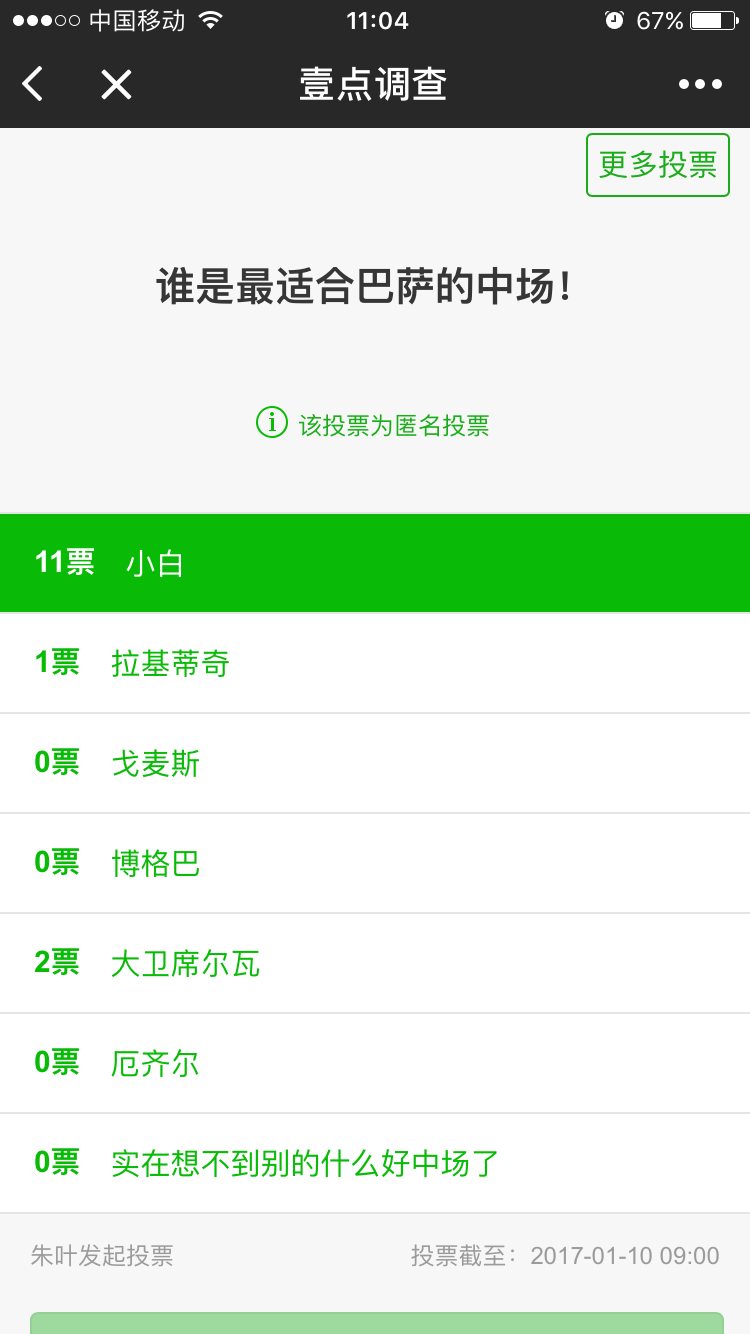
Task: Open the three-dot overflow menu
Action: point(700,84)
